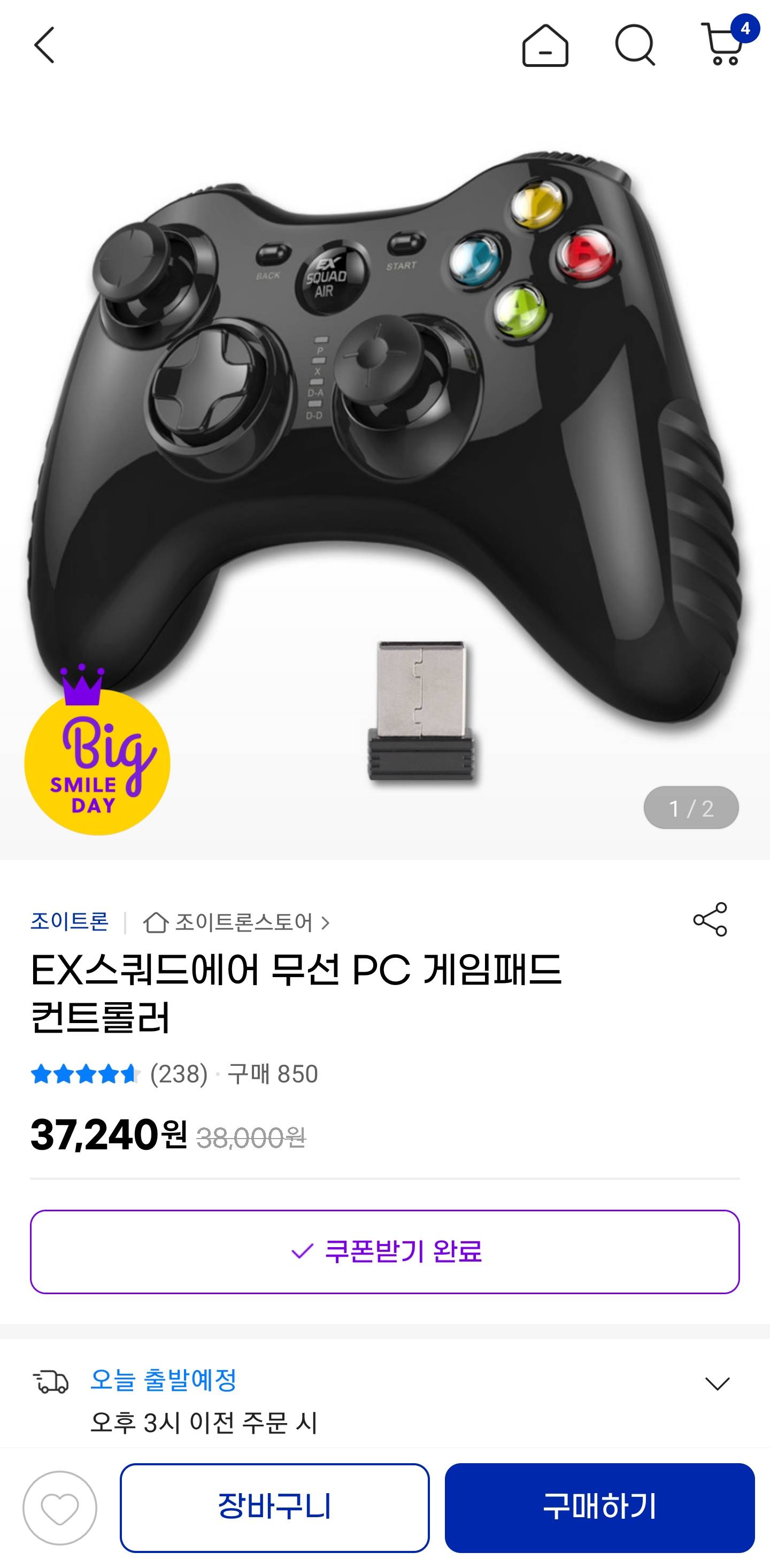The image size is (770, 1568).
Task: Buy now with 구매하기 button
Action: tap(599, 1507)
